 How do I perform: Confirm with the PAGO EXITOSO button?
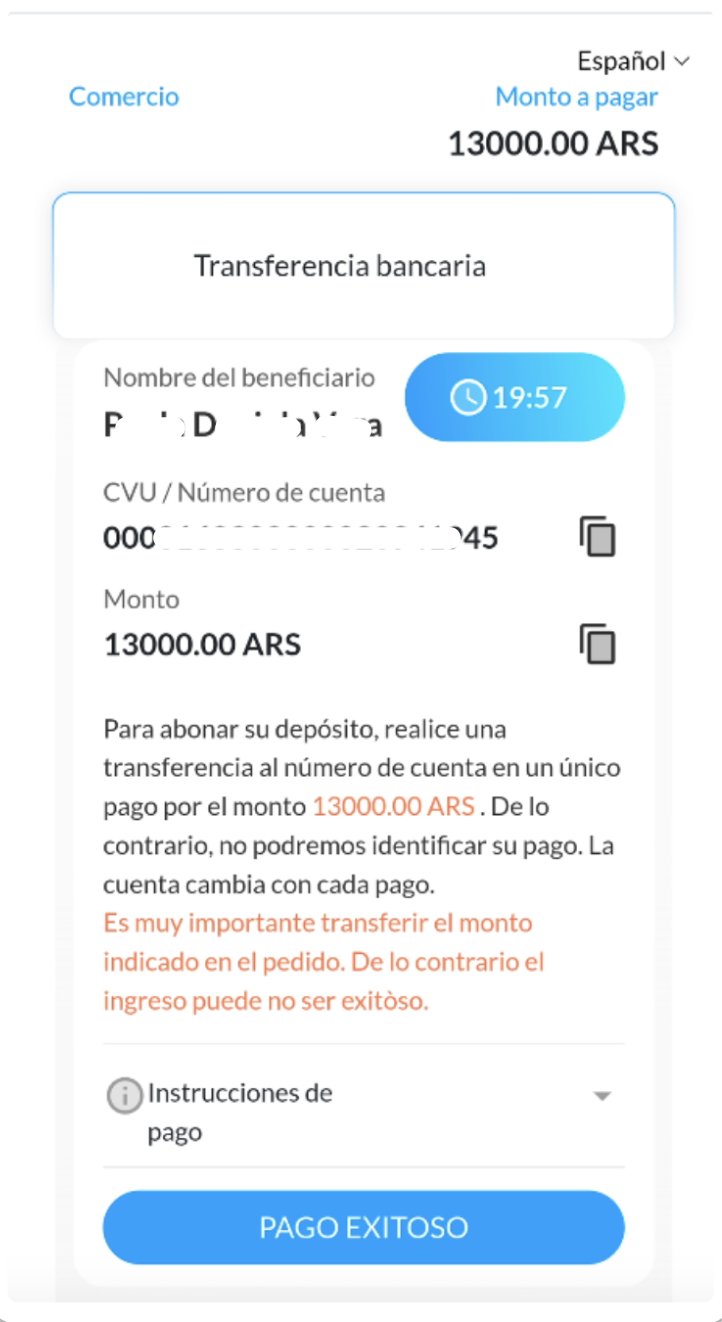pyautogui.click(x=363, y=1227)
